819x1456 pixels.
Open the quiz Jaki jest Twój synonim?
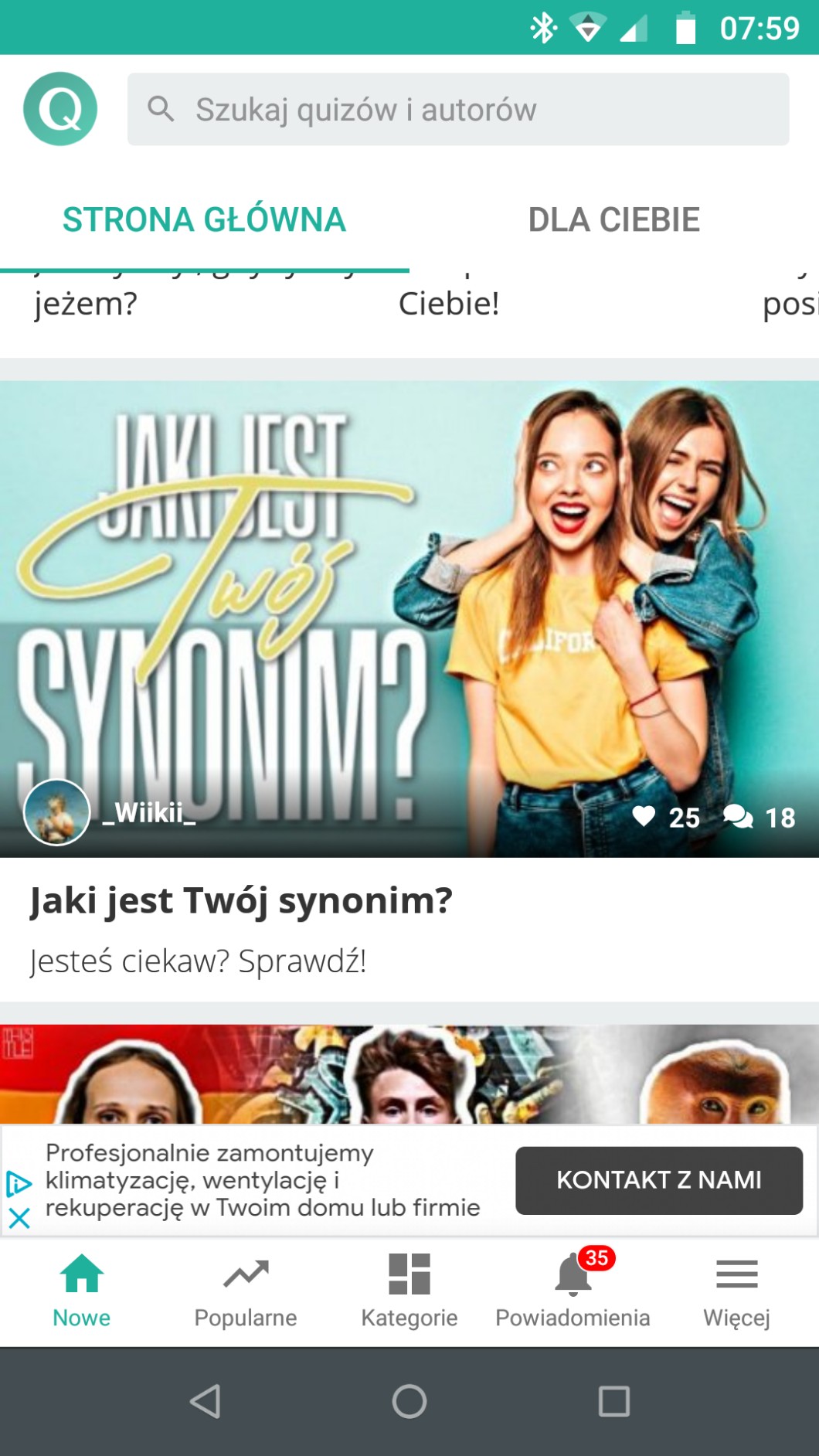[241, 901]
